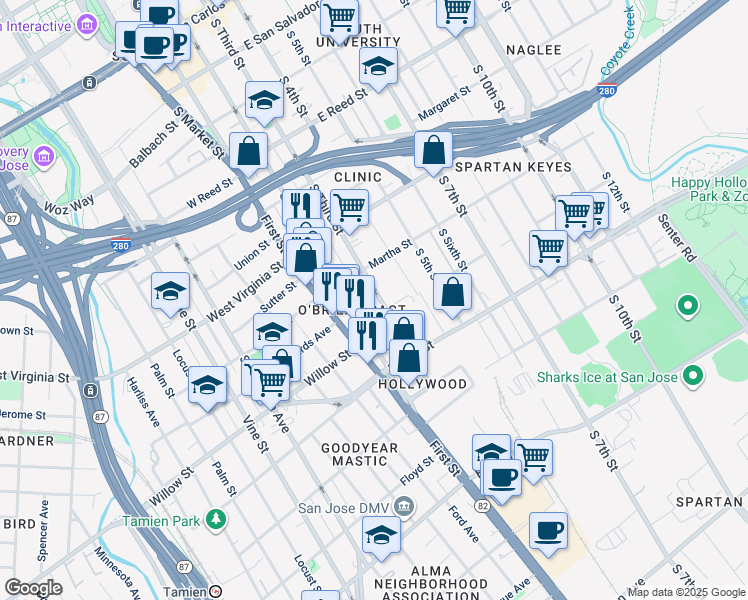Open the grocery cart marker at South University
This screenshot has width=748, height=600.
(x=340, y=20)
